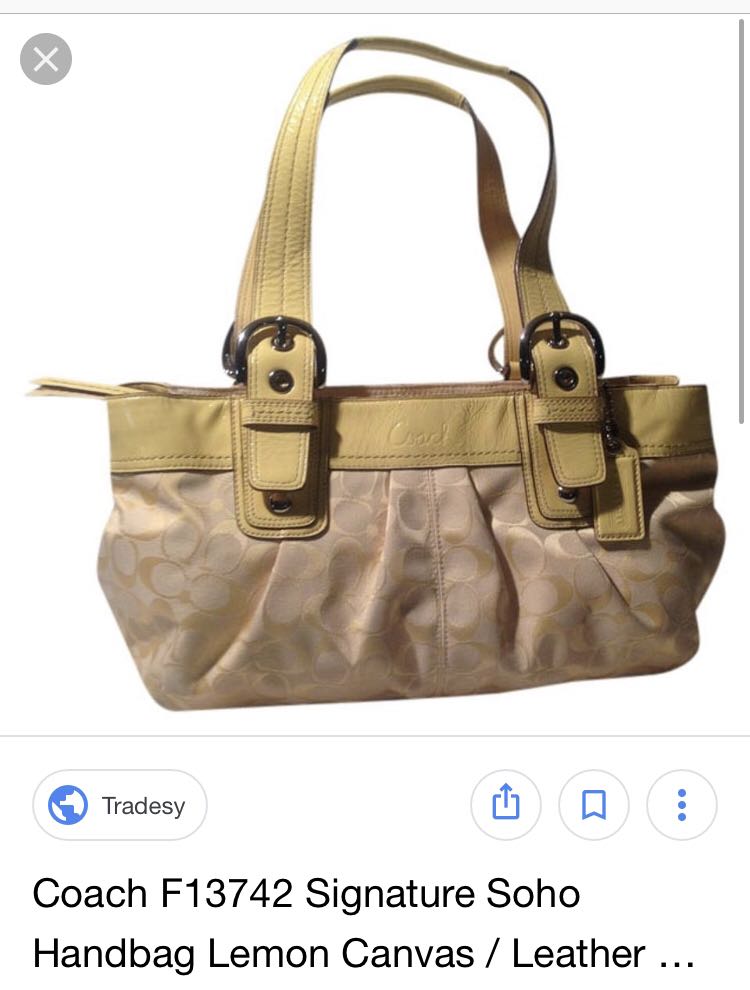Select the rounded share pill button
The image size is (750, 990).
pyautogui.click(x=506, y=804)
